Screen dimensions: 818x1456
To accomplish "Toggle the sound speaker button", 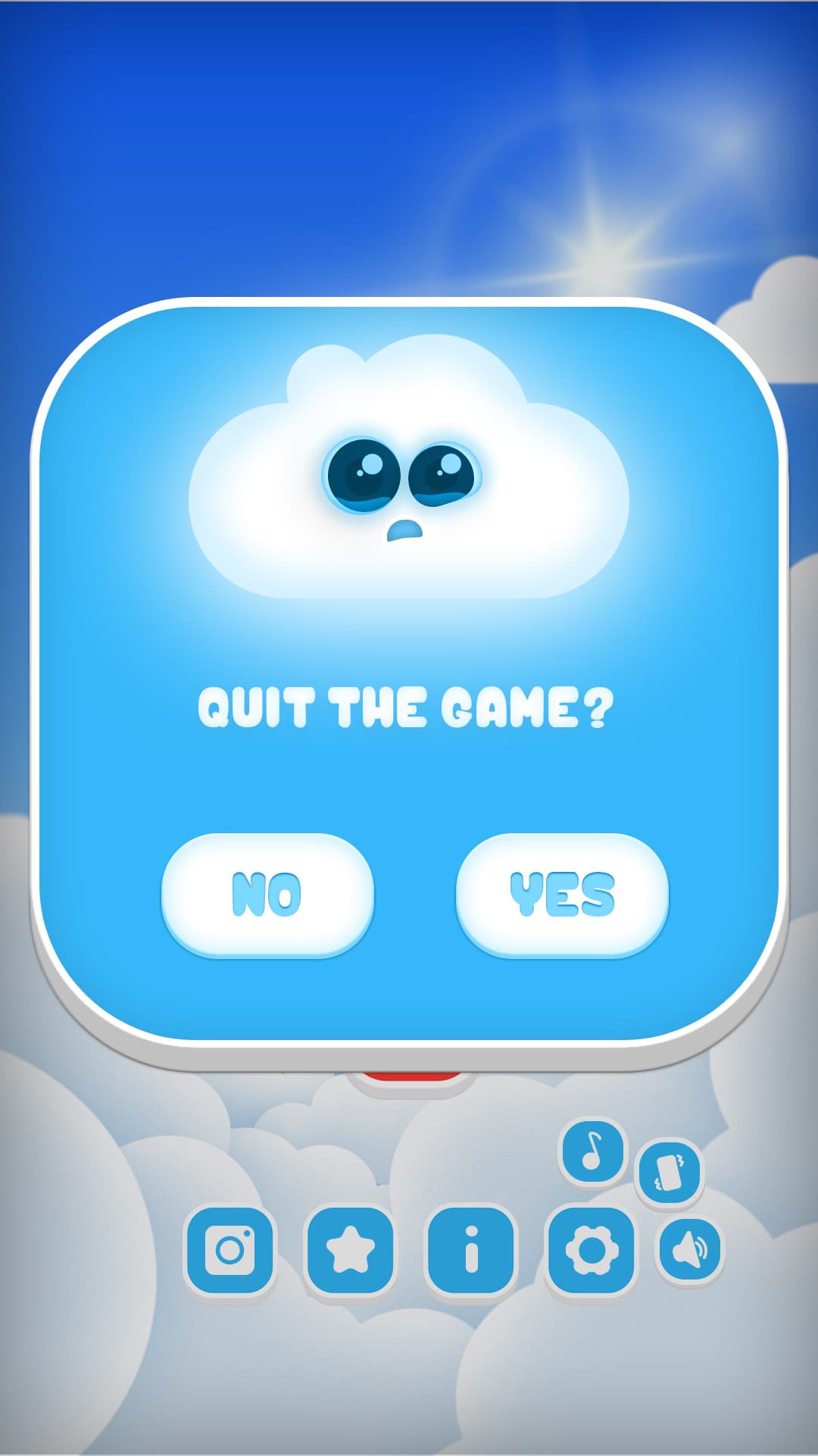I will coord(689,1249).
